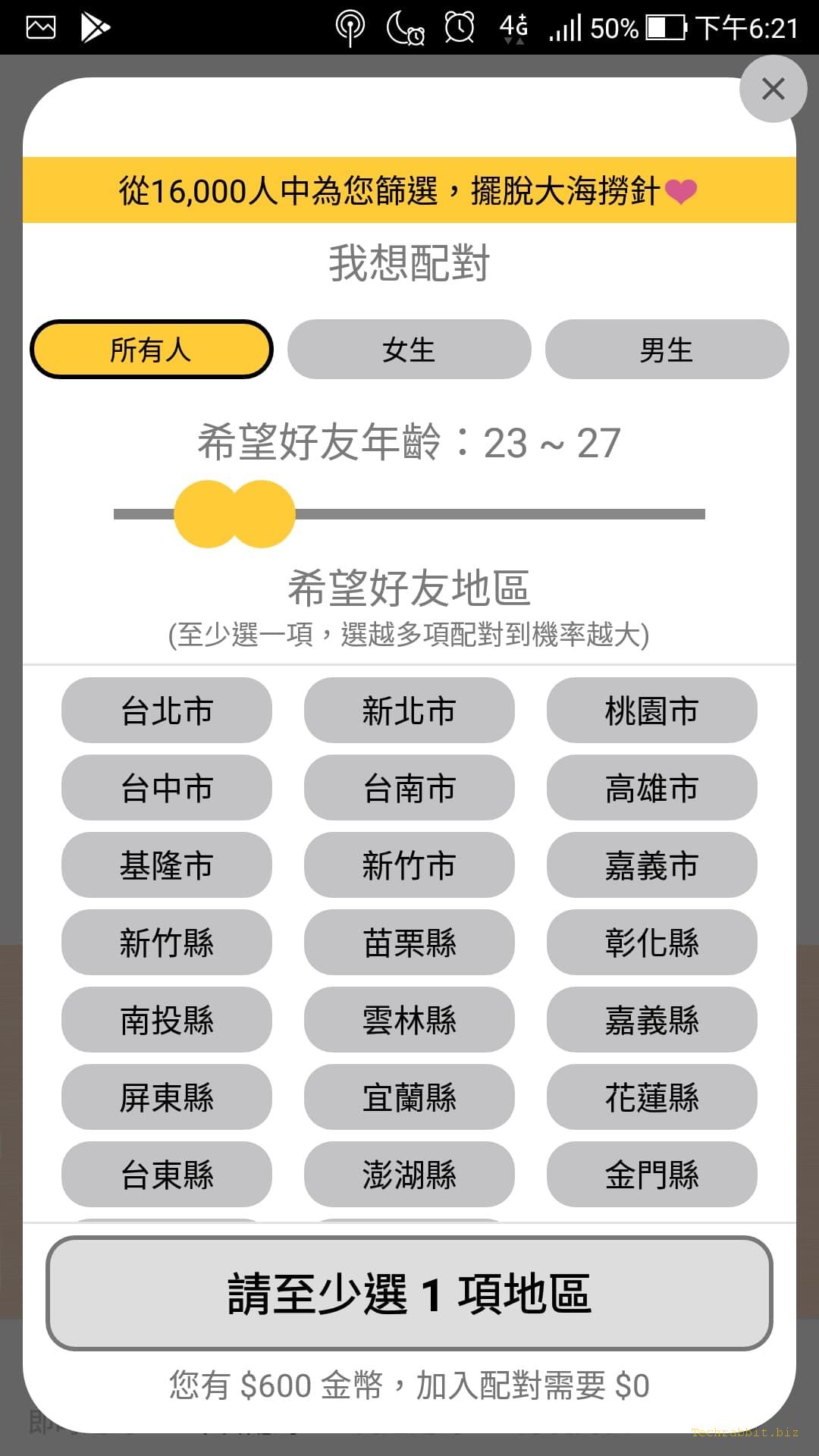
Task: Tap the 彰化縣 region chip
Action: 652,943
